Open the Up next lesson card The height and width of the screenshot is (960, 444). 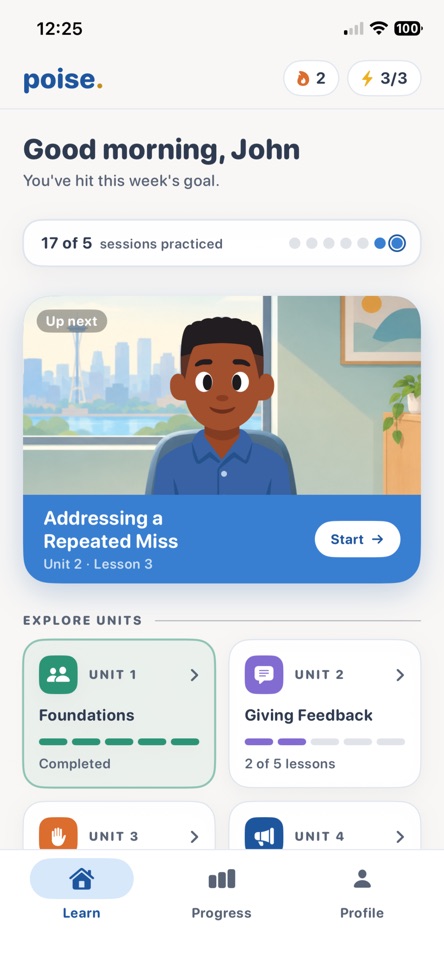point(222,439)
